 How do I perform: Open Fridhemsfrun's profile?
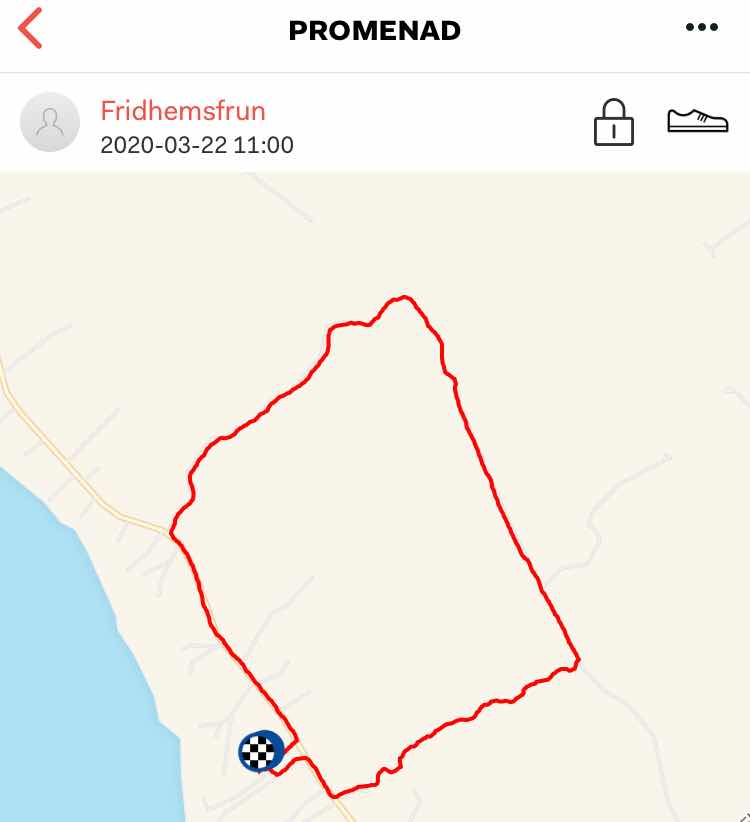pos(183,110)
